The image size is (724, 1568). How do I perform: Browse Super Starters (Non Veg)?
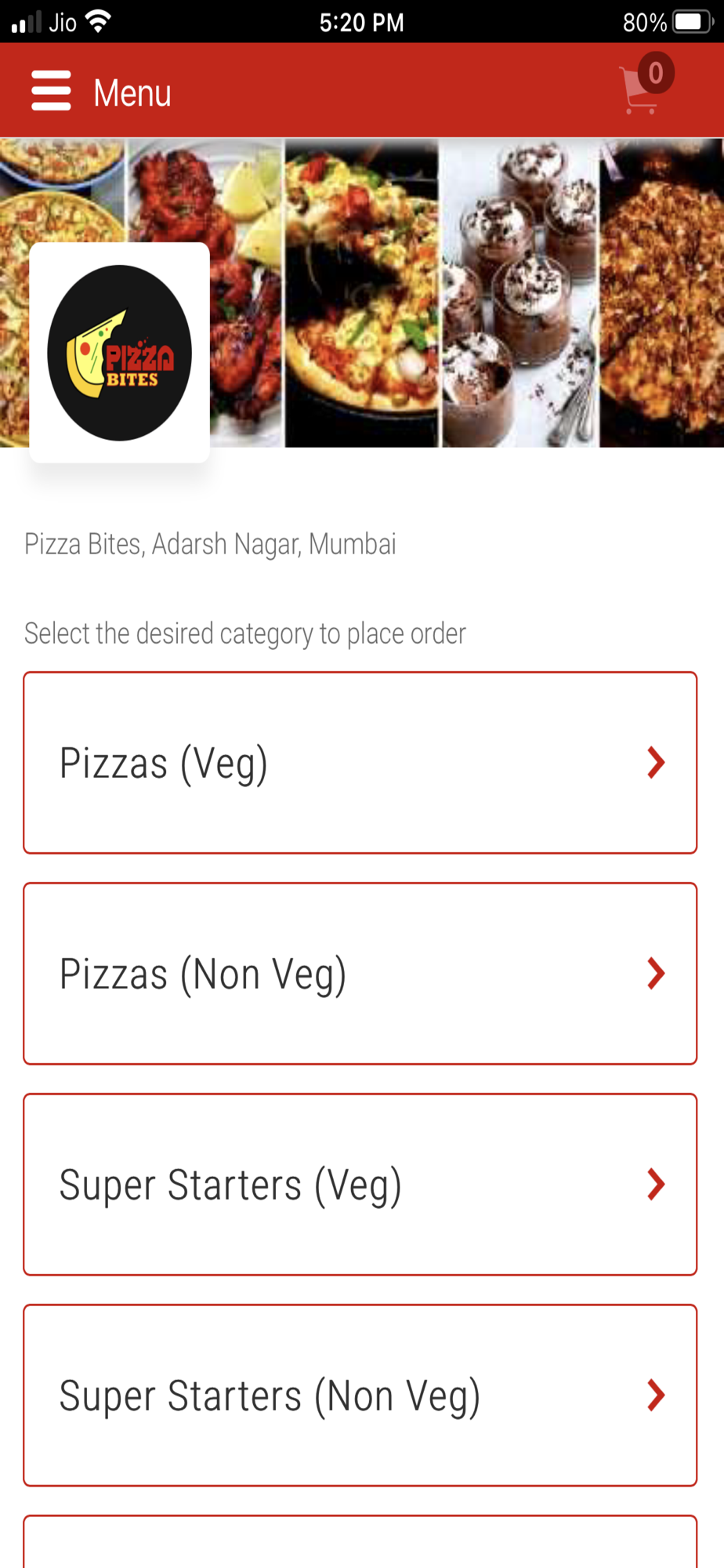tap(360, 1395)
